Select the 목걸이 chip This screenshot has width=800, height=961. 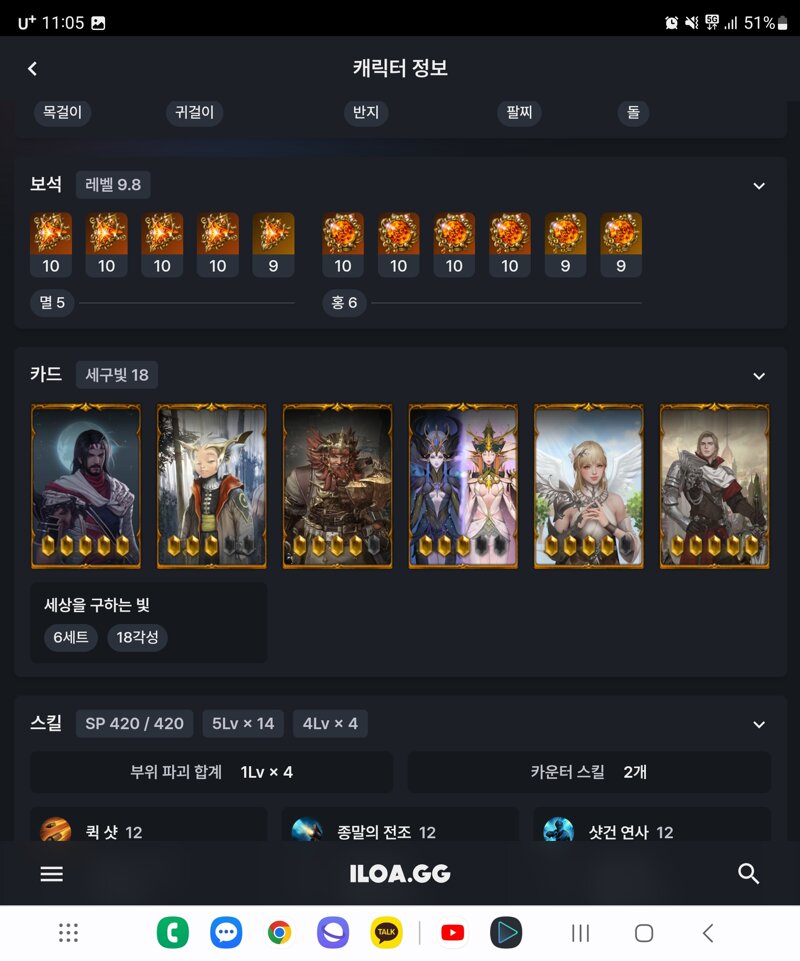coord(62,113)
